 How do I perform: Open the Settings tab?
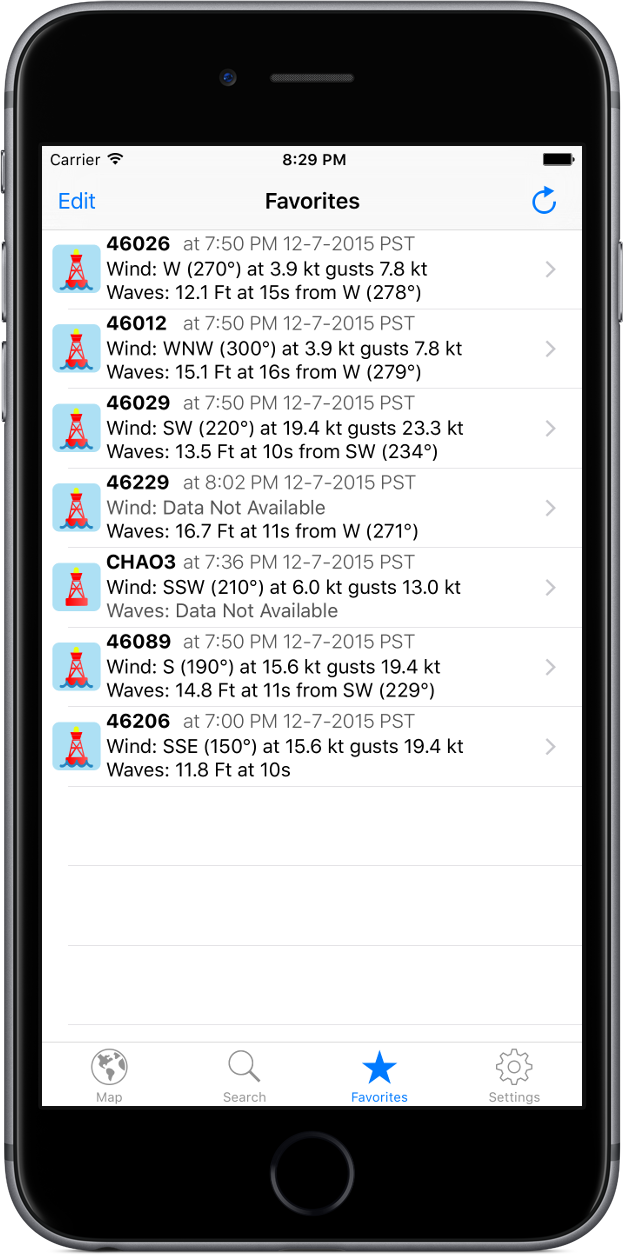click(x=514, y=1075)
